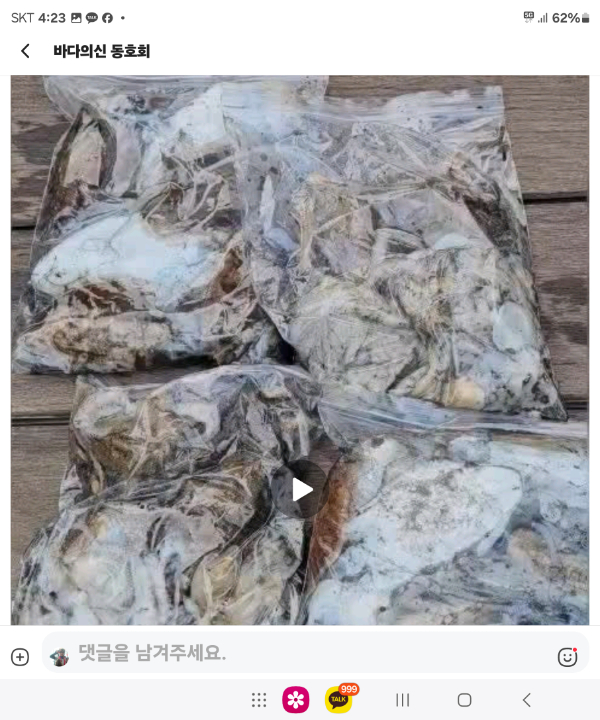Launch the pink flower app shortcut
Screen dimensions: 600x720
click(296, 700)
